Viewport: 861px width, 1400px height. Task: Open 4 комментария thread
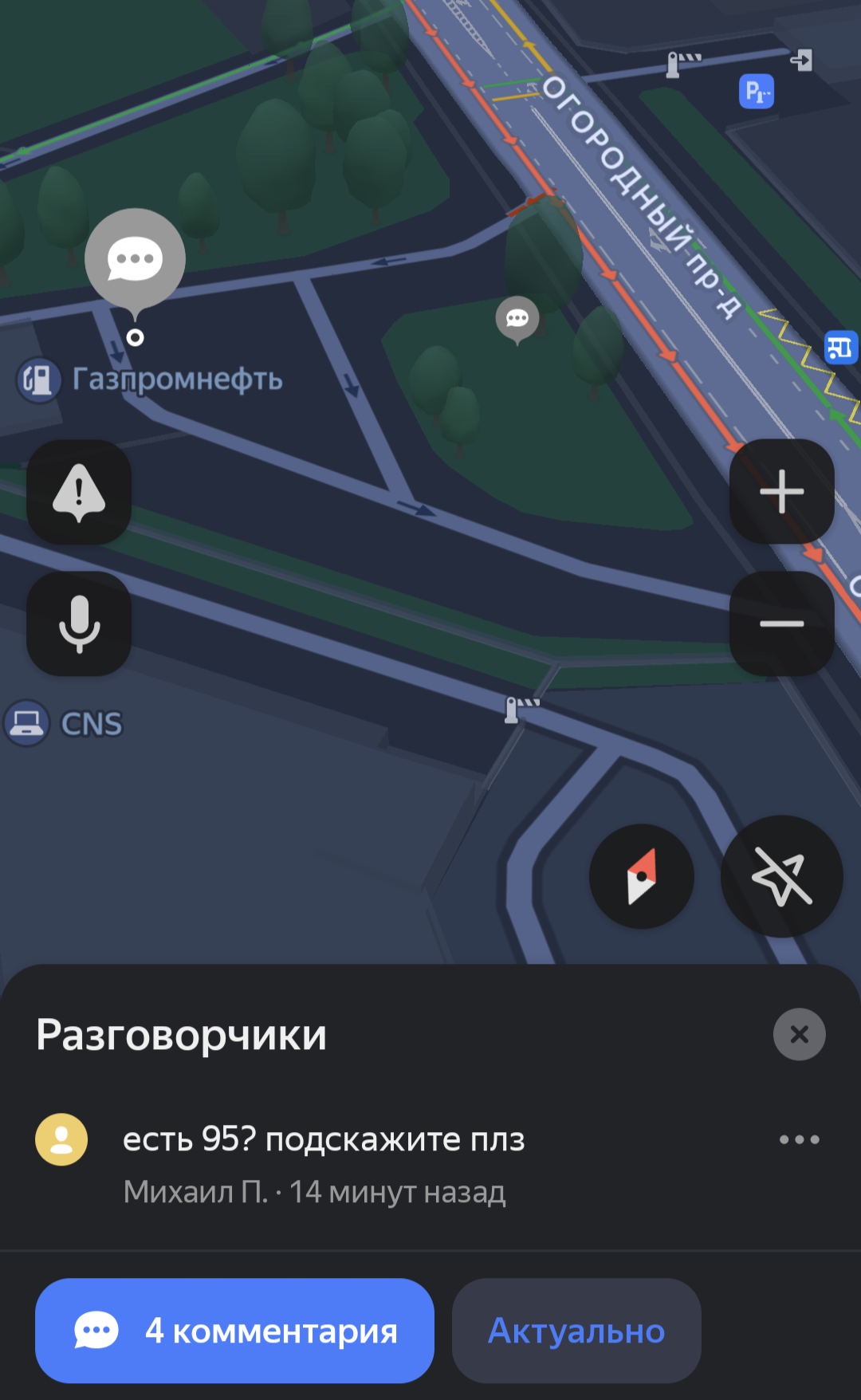(234, 1331)
